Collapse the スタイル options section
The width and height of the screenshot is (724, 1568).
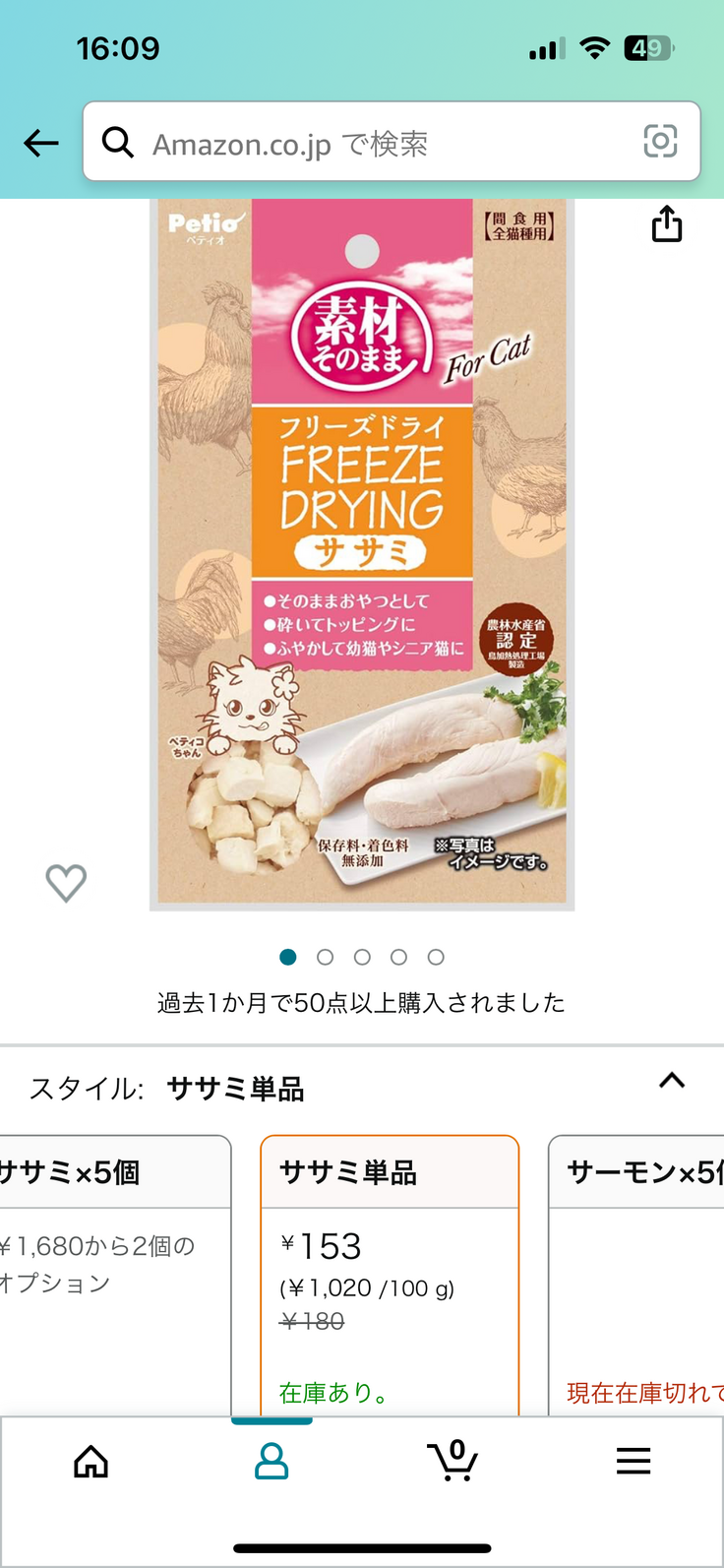(672, 1082)
